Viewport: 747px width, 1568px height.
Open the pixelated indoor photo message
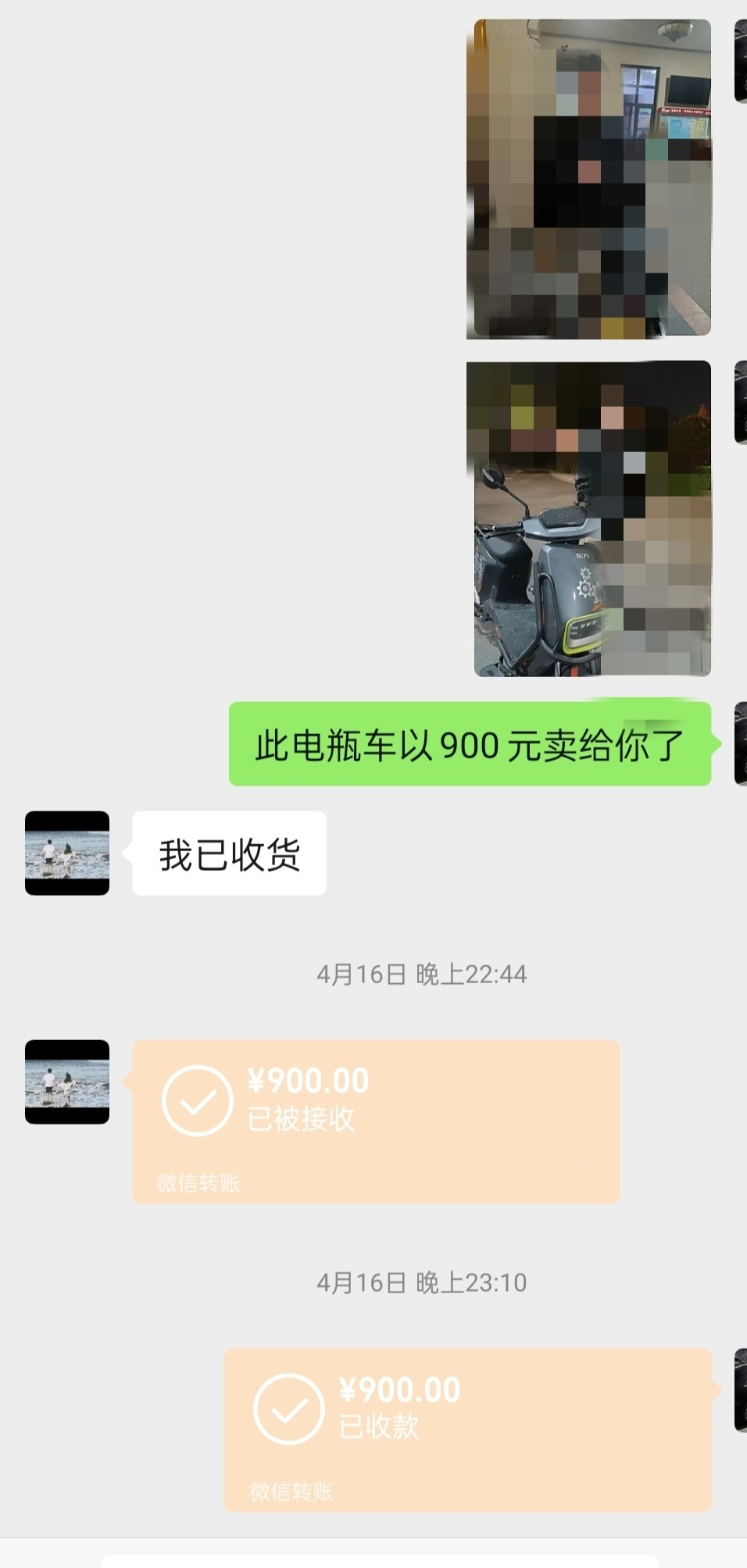coord(588,180)
